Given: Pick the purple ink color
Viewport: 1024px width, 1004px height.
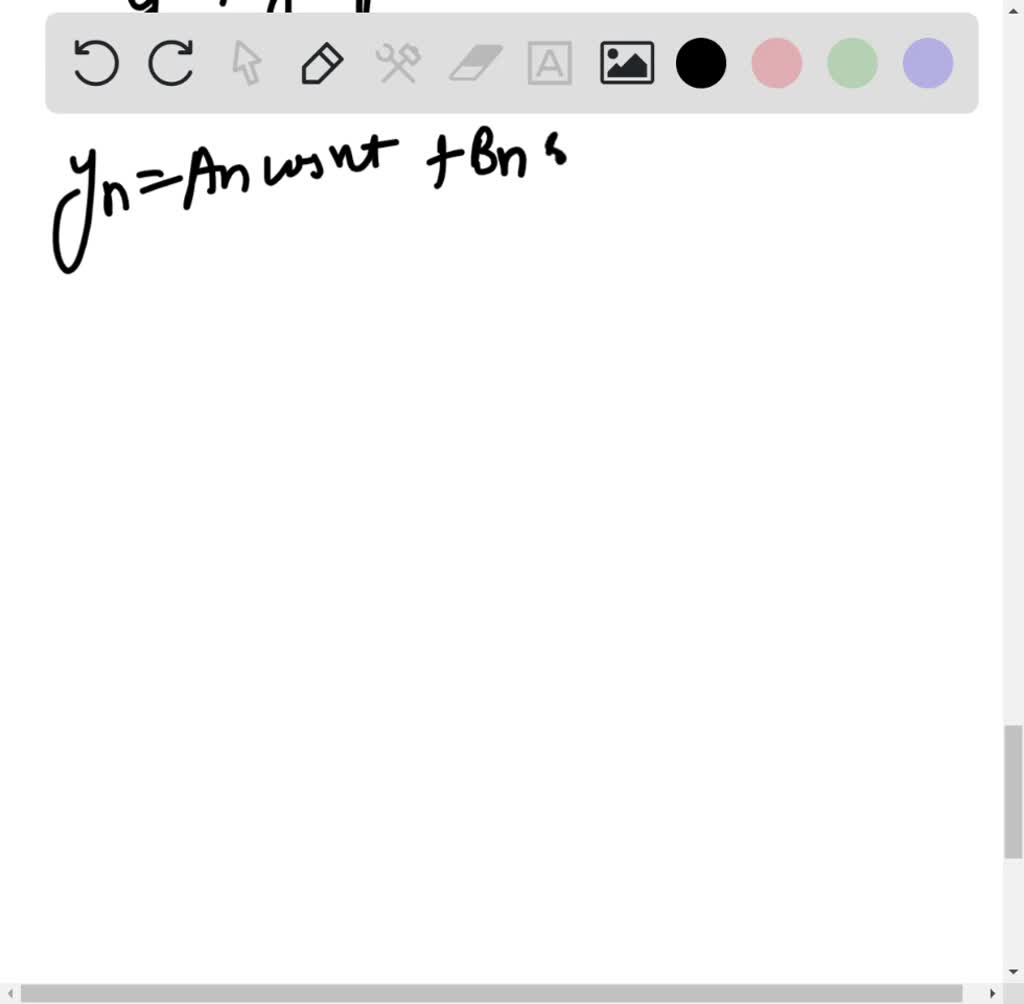Looking at the screenshot, I should pyautogui.click(x=928, y=63).
